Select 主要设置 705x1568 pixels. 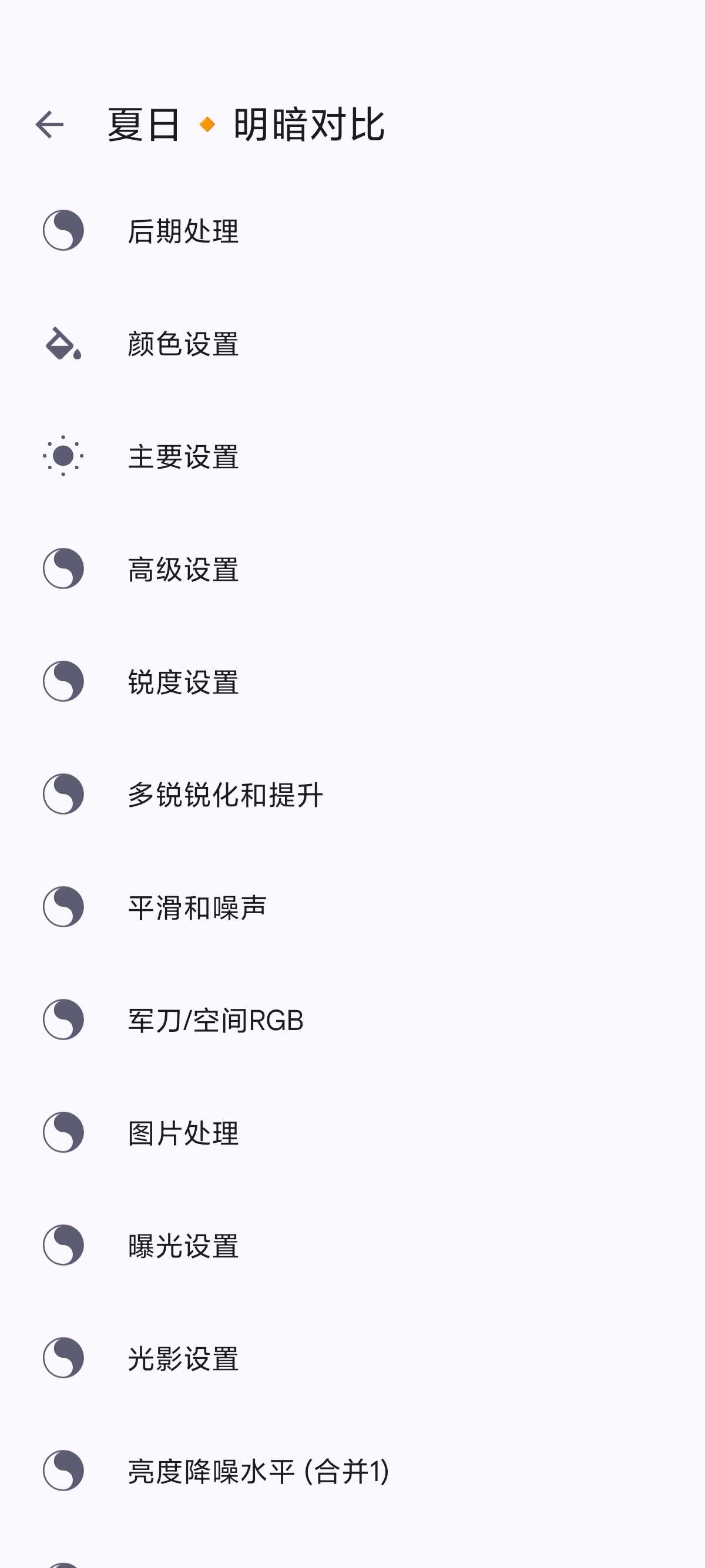click(183, 456)
